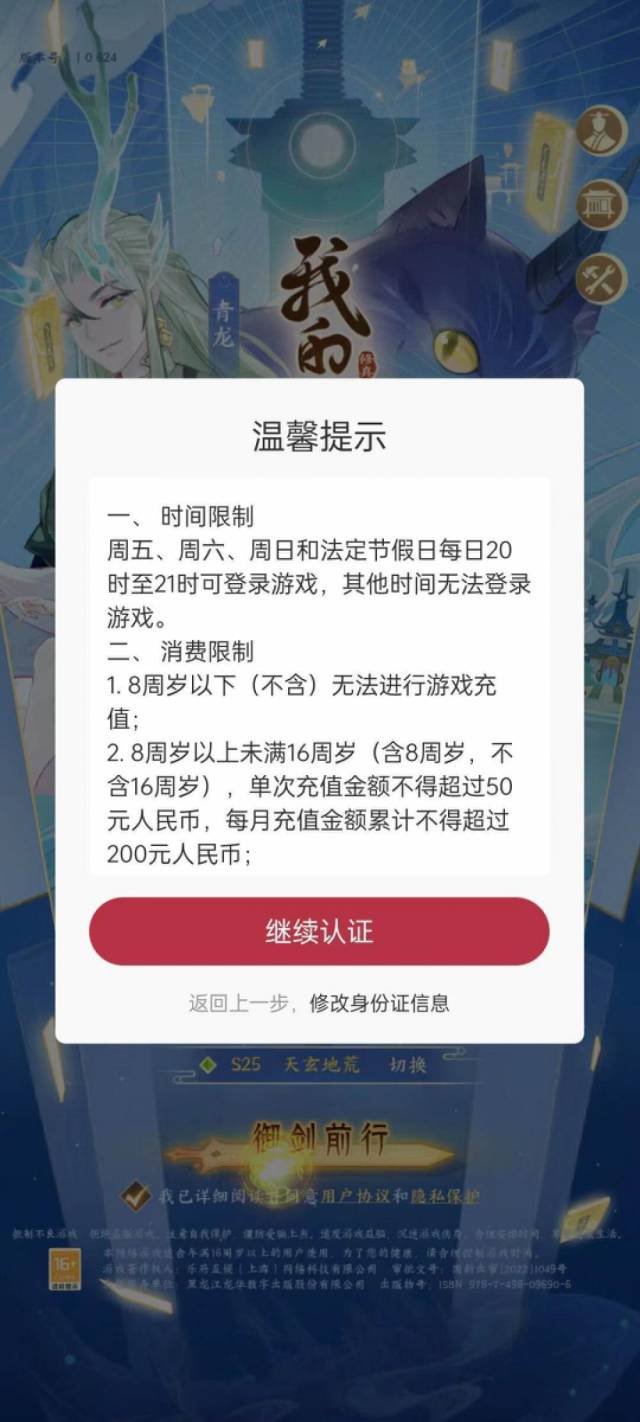The image size is (640, 1422).
Task: Tap 切换 to change server
Action: [407, 1064]
